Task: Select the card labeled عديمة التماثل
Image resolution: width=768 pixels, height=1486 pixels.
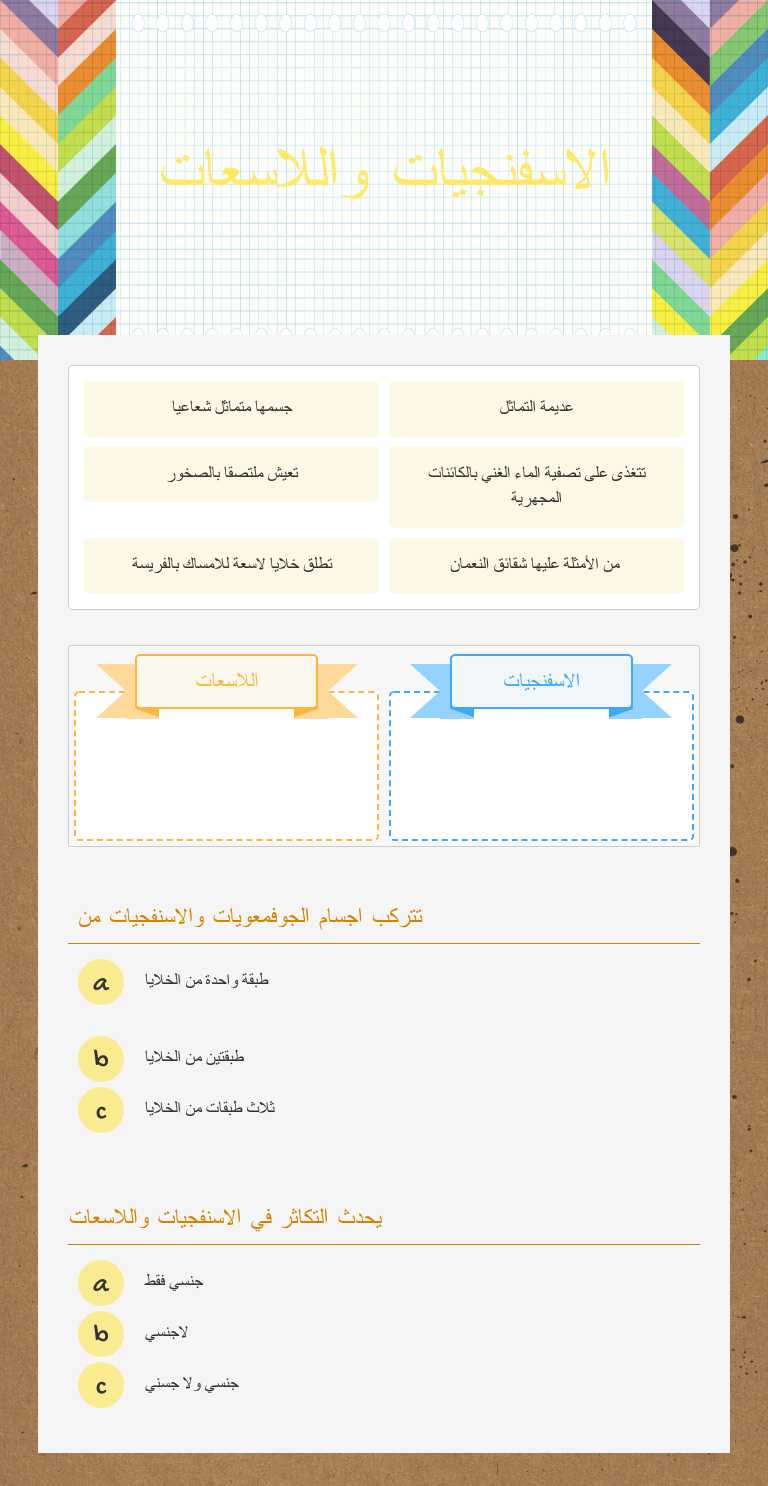Action: [x=537, y=408]
